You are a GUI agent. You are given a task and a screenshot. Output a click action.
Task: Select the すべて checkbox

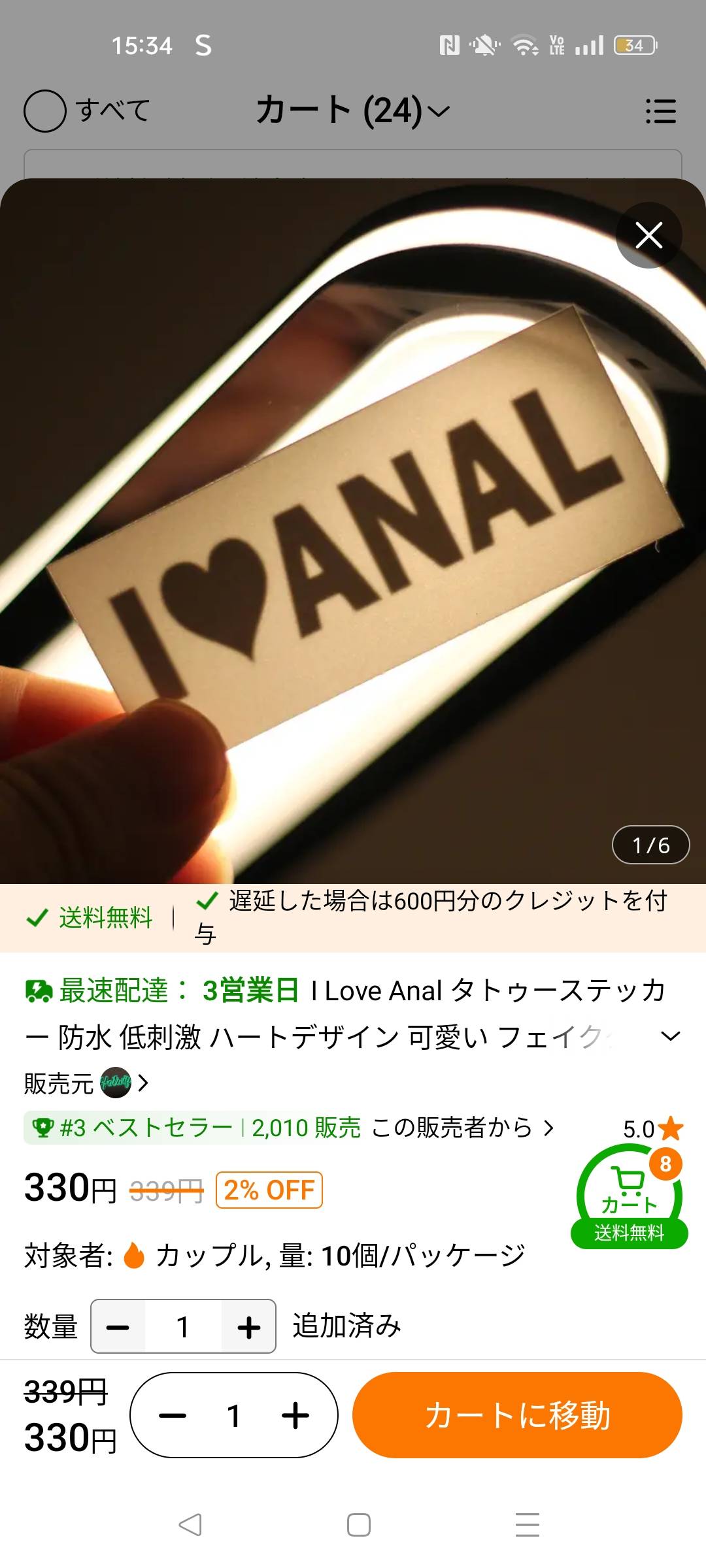click(x=44, y=110)
